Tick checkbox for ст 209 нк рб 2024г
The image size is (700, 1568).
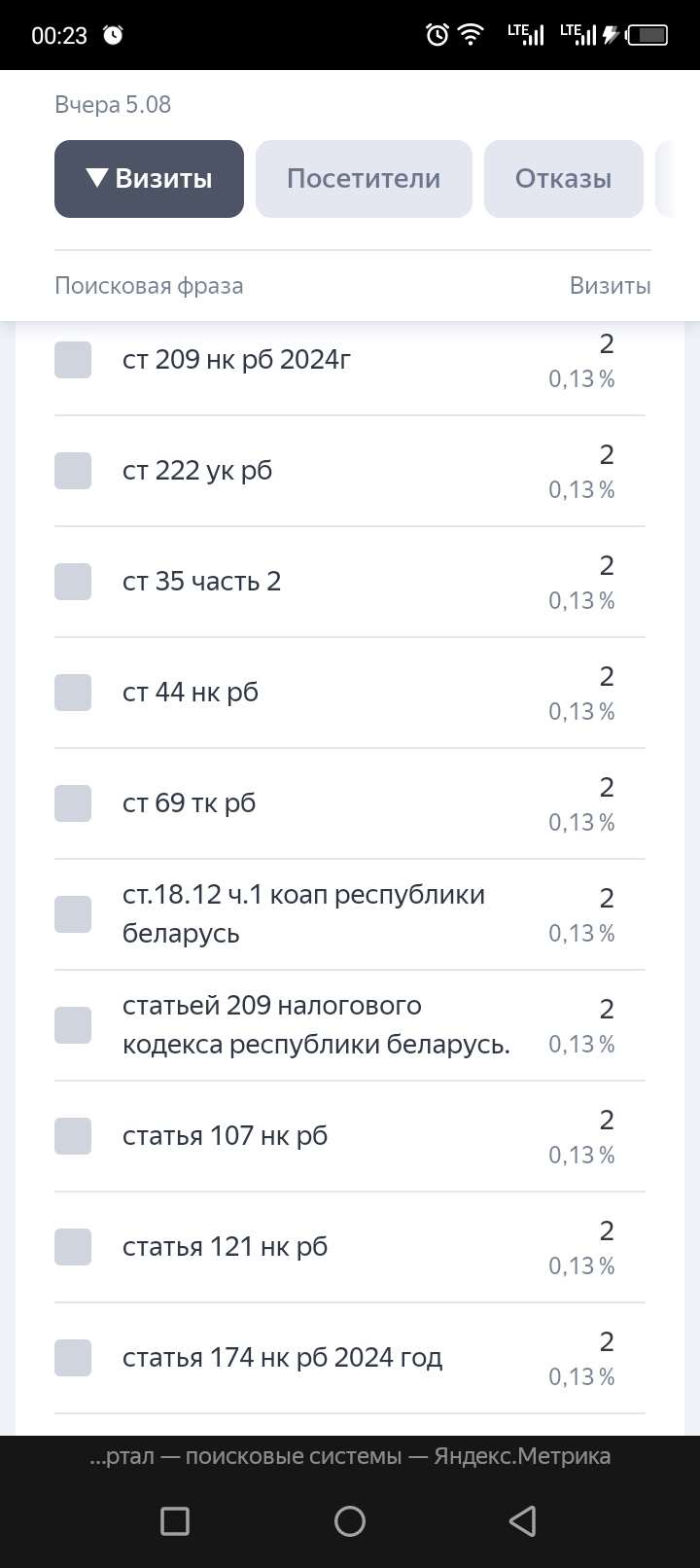[73, 360]
